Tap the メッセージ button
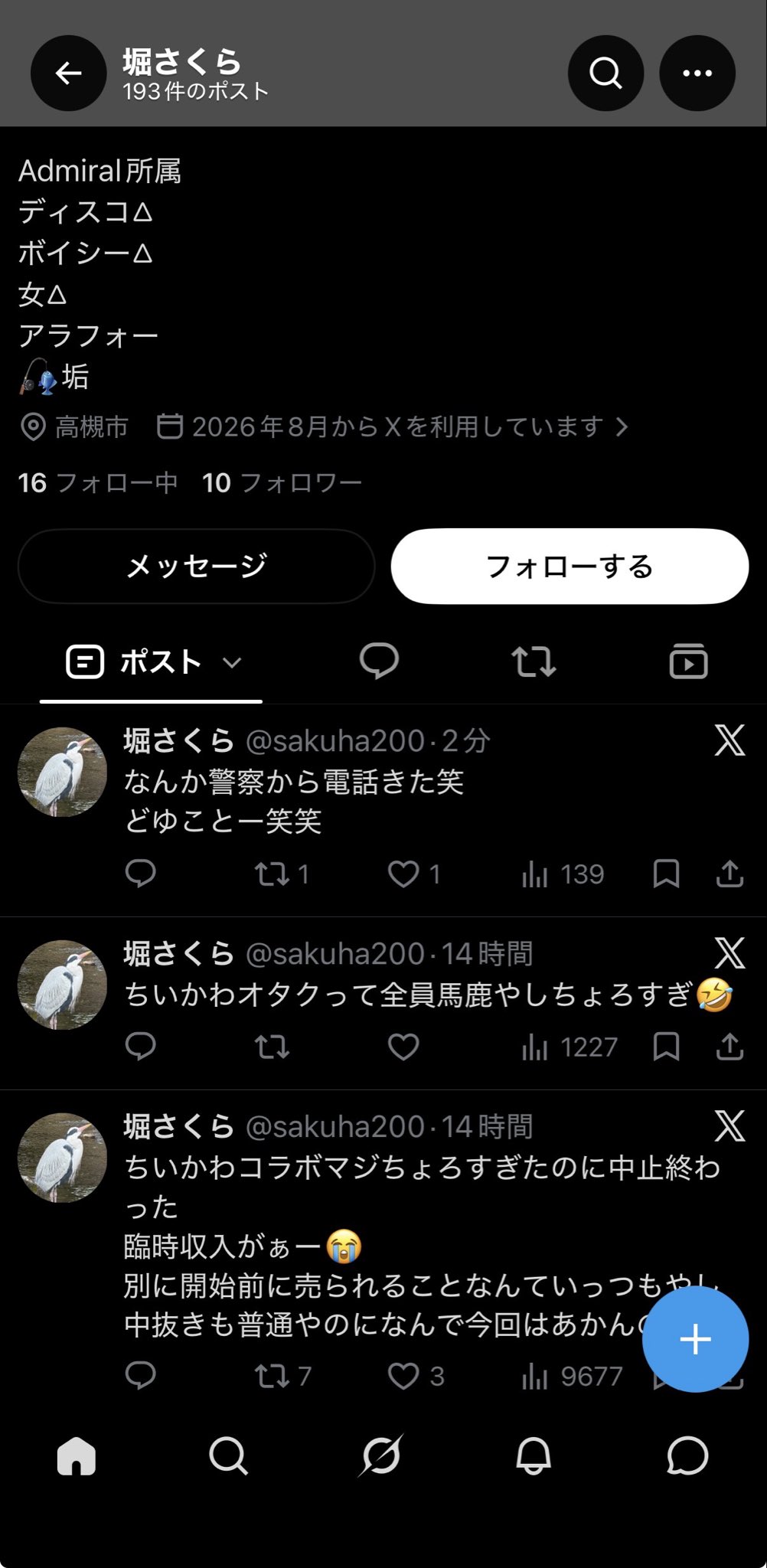The image size is (767, 1568). click(x=197, y=567)
